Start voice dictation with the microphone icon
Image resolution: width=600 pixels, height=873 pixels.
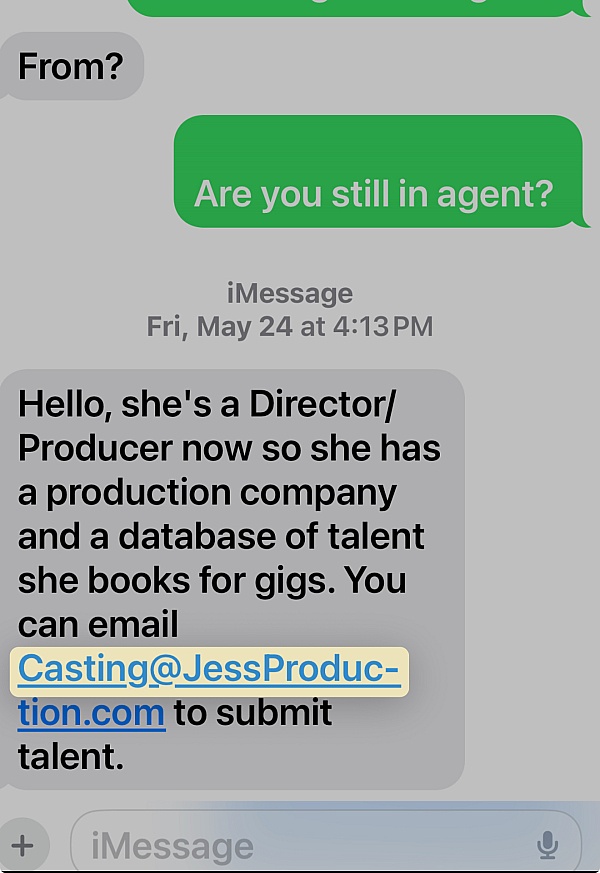pos(547,846)
